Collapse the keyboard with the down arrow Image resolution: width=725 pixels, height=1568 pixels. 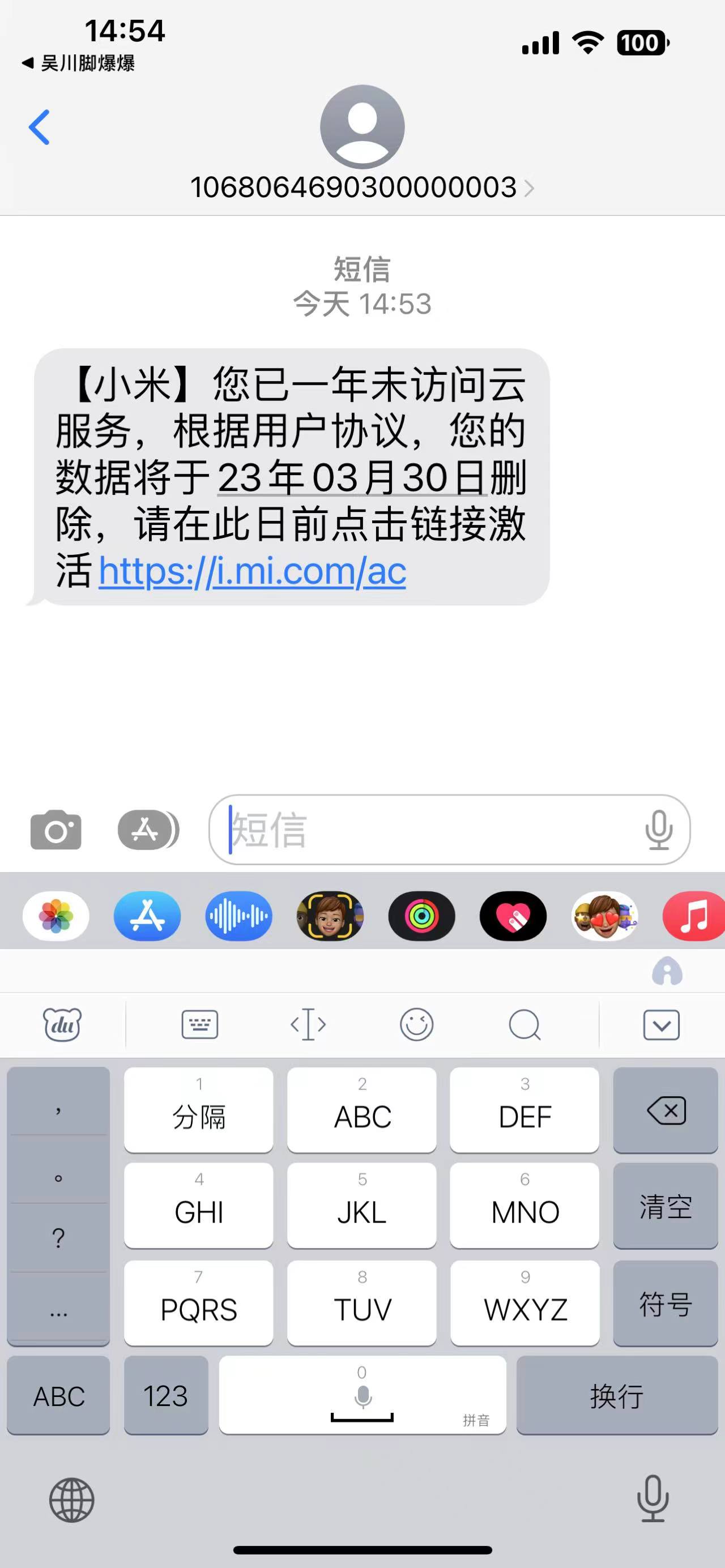pyautogui.click(x=661, y=1025)
